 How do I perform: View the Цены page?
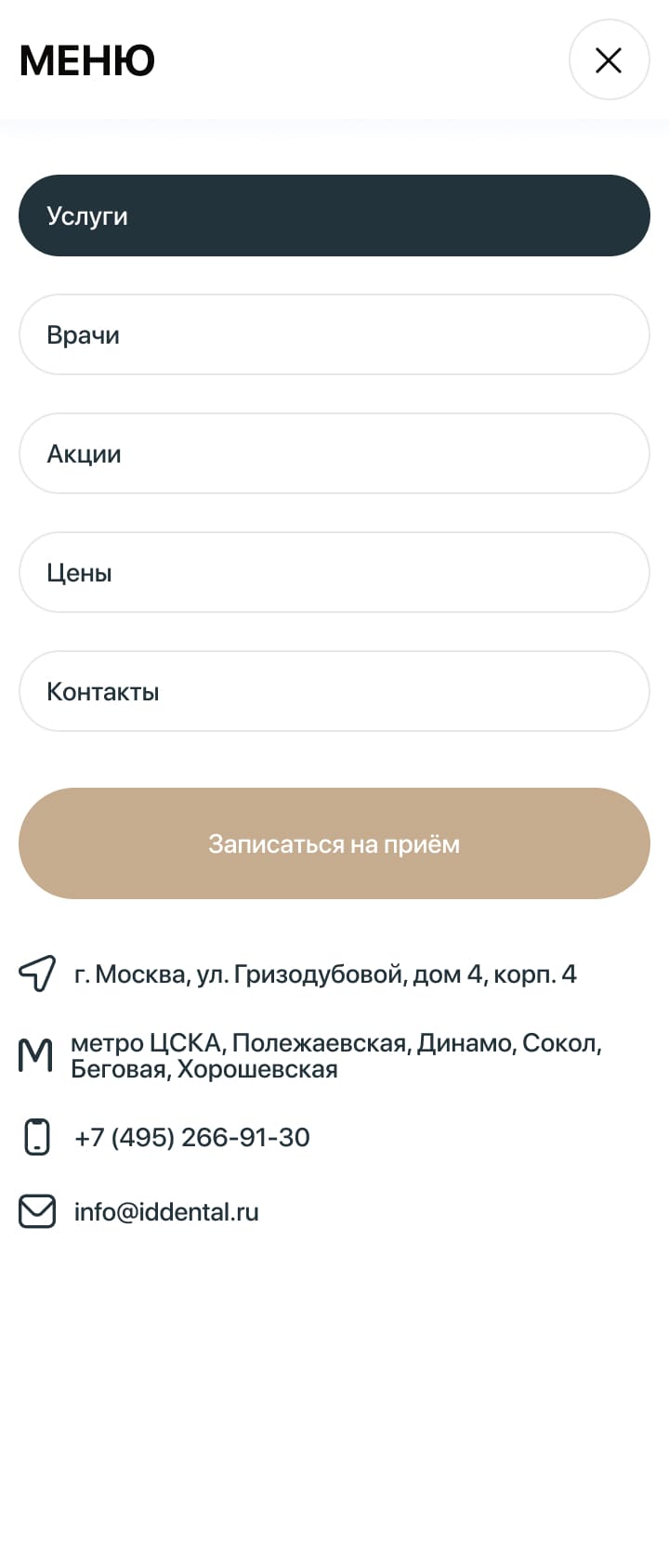(334, 572)
